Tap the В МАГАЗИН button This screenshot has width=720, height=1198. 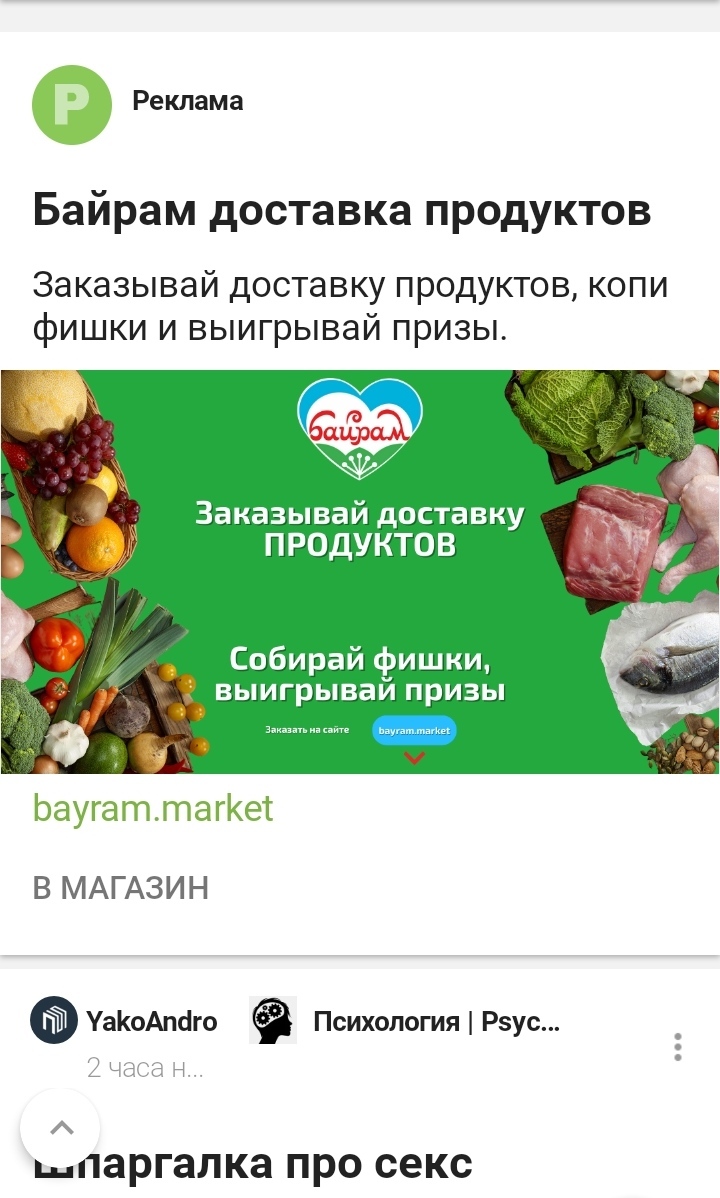tap(121, 888)
